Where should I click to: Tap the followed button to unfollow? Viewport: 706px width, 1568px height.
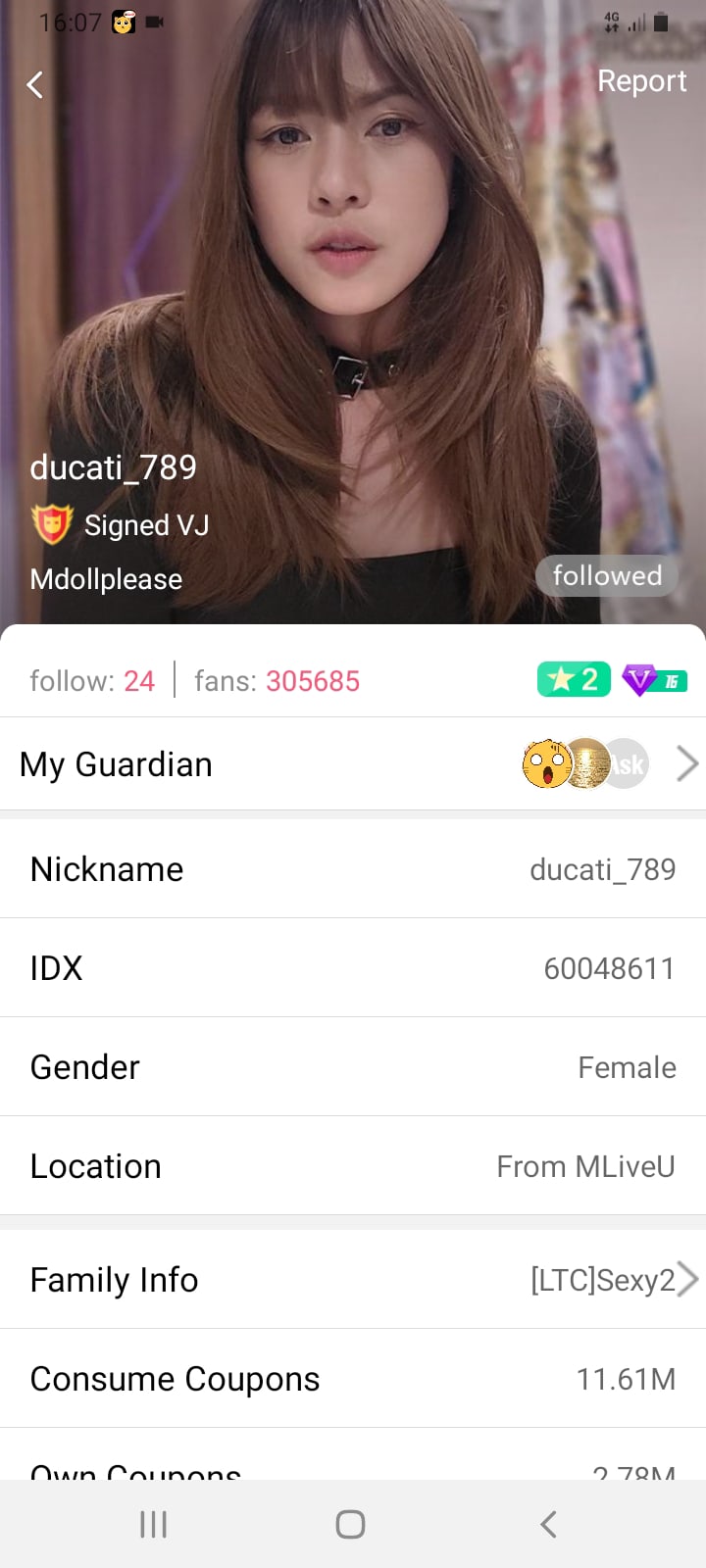point(606,576)
